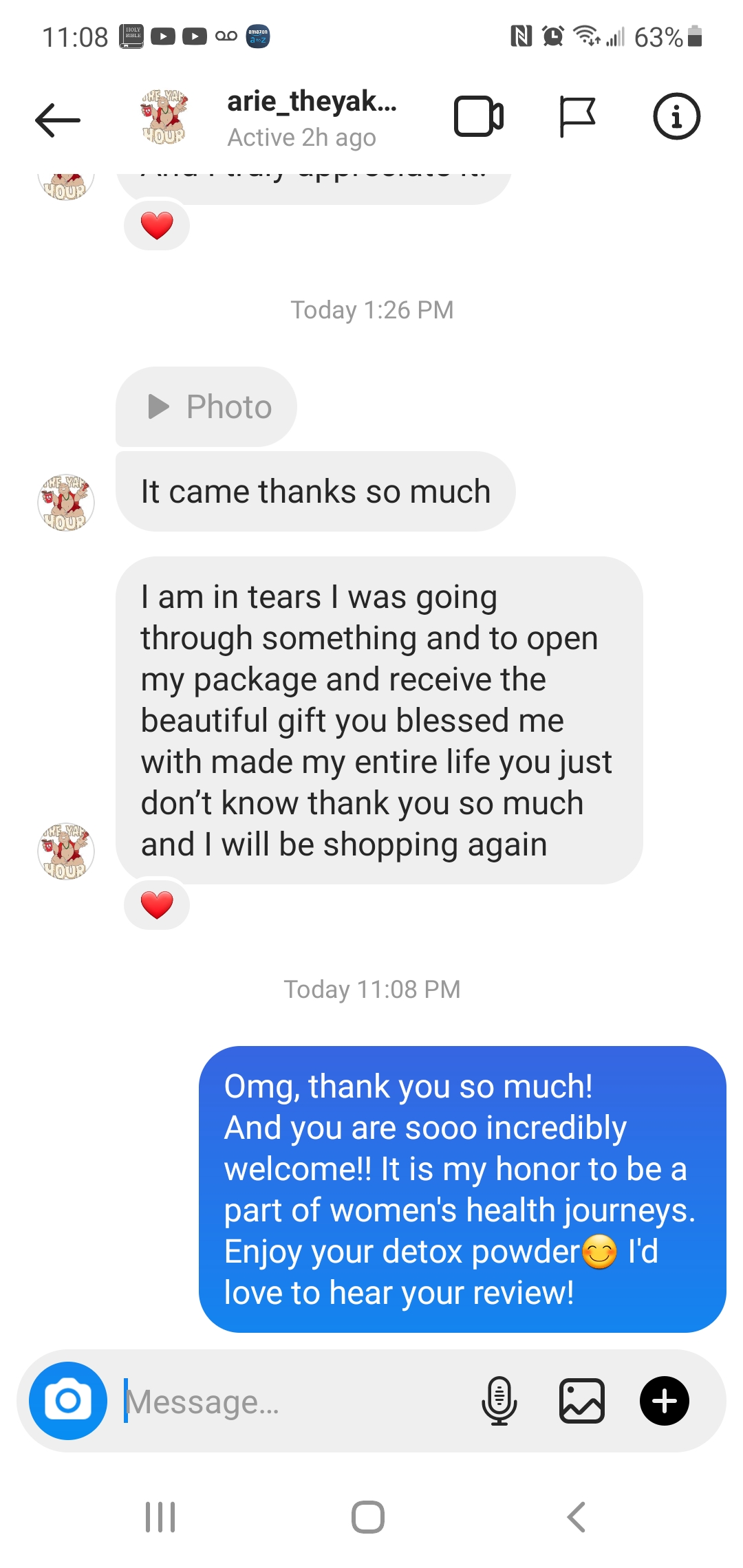The width and height of the screenshot is (743, 1568).
Task: Open arie_theyak profile from header name
Action: click(x=312, y=102)
